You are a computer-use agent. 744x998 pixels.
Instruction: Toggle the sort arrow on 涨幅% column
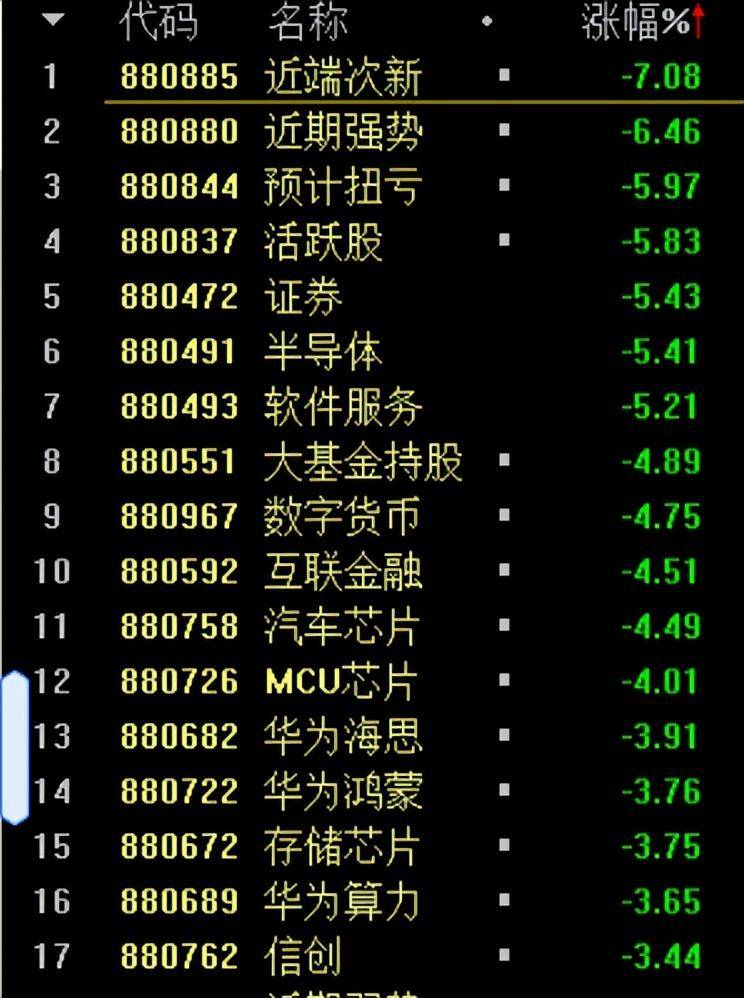click(697, 22)
